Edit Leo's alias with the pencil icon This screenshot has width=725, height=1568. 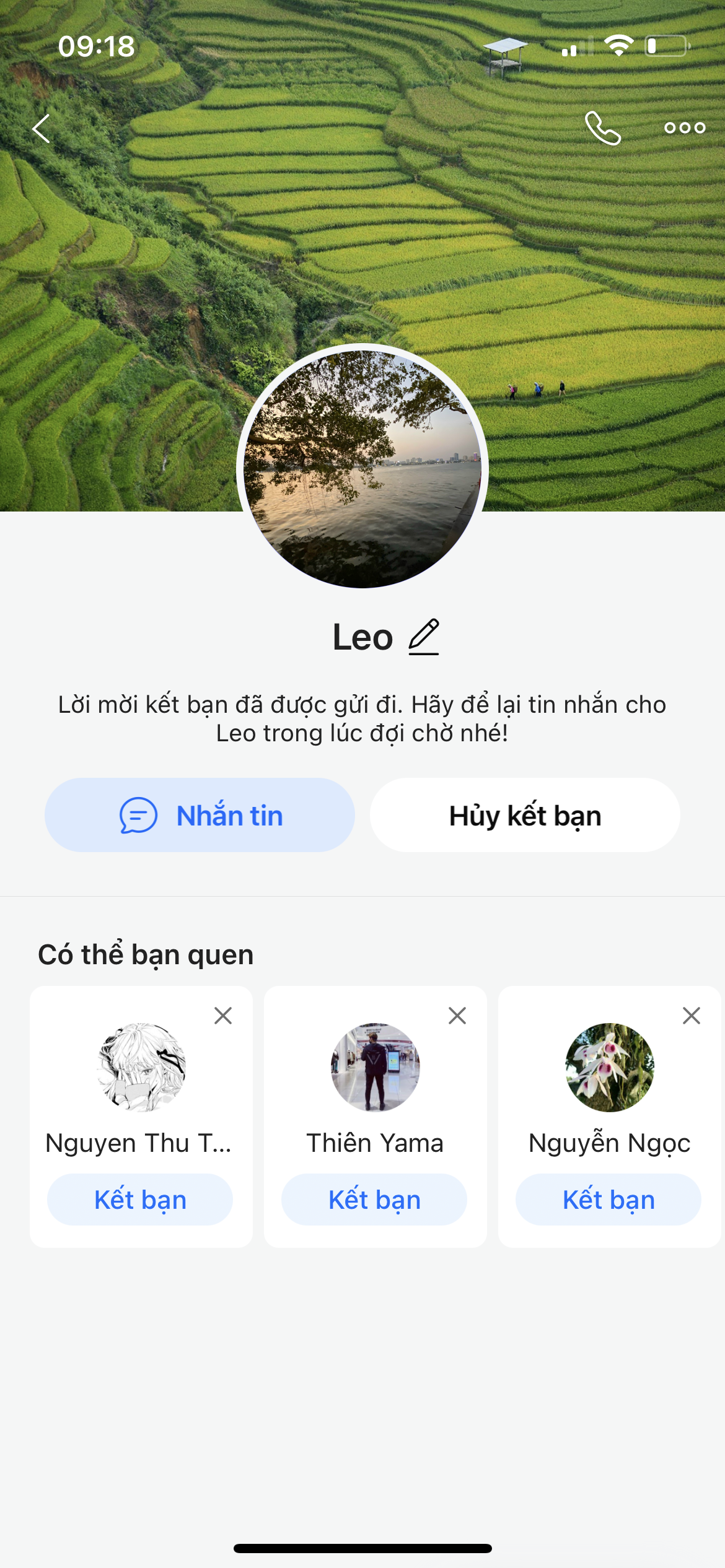[x=424, y=637]
